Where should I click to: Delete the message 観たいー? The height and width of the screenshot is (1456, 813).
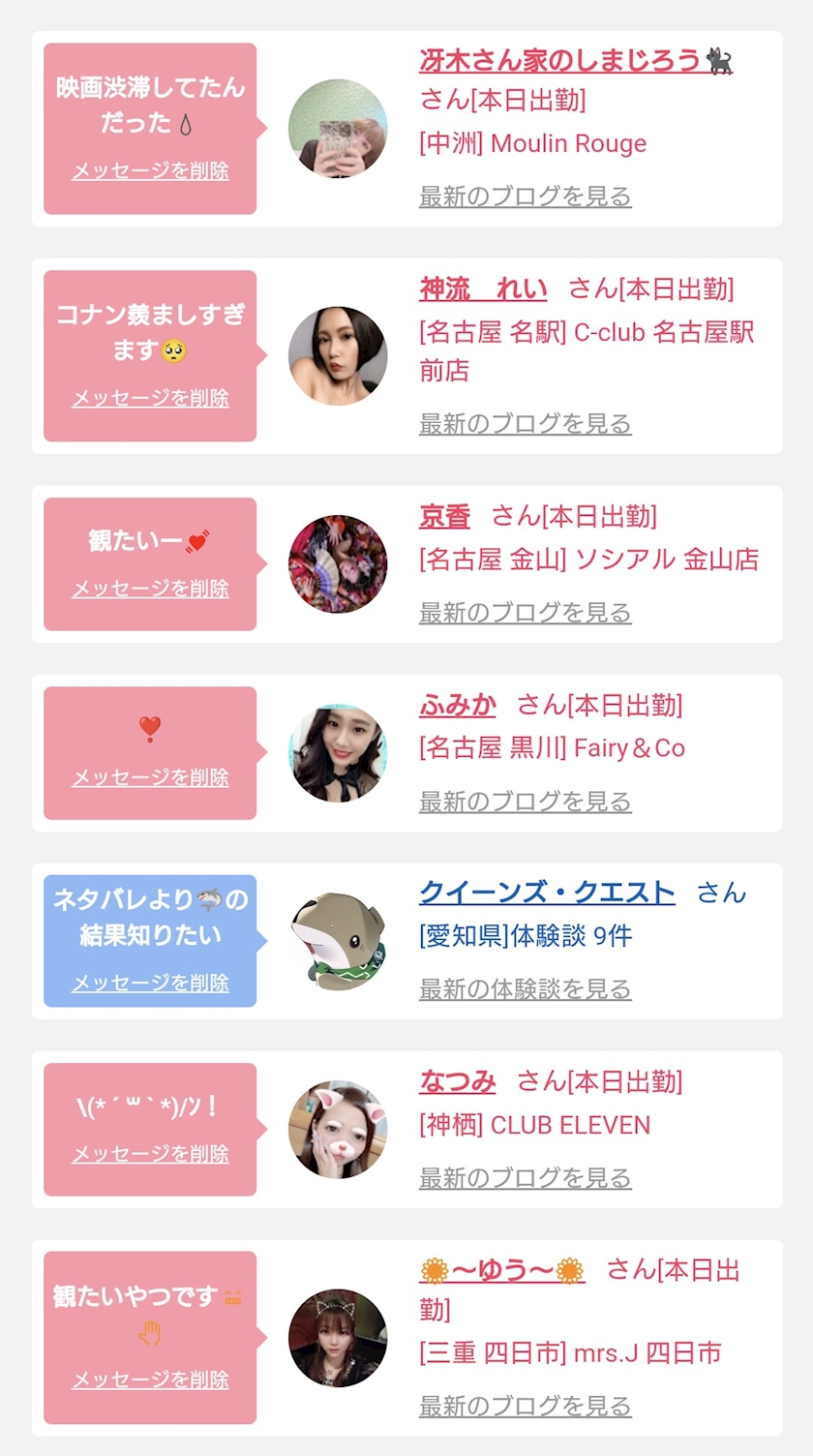150,589
